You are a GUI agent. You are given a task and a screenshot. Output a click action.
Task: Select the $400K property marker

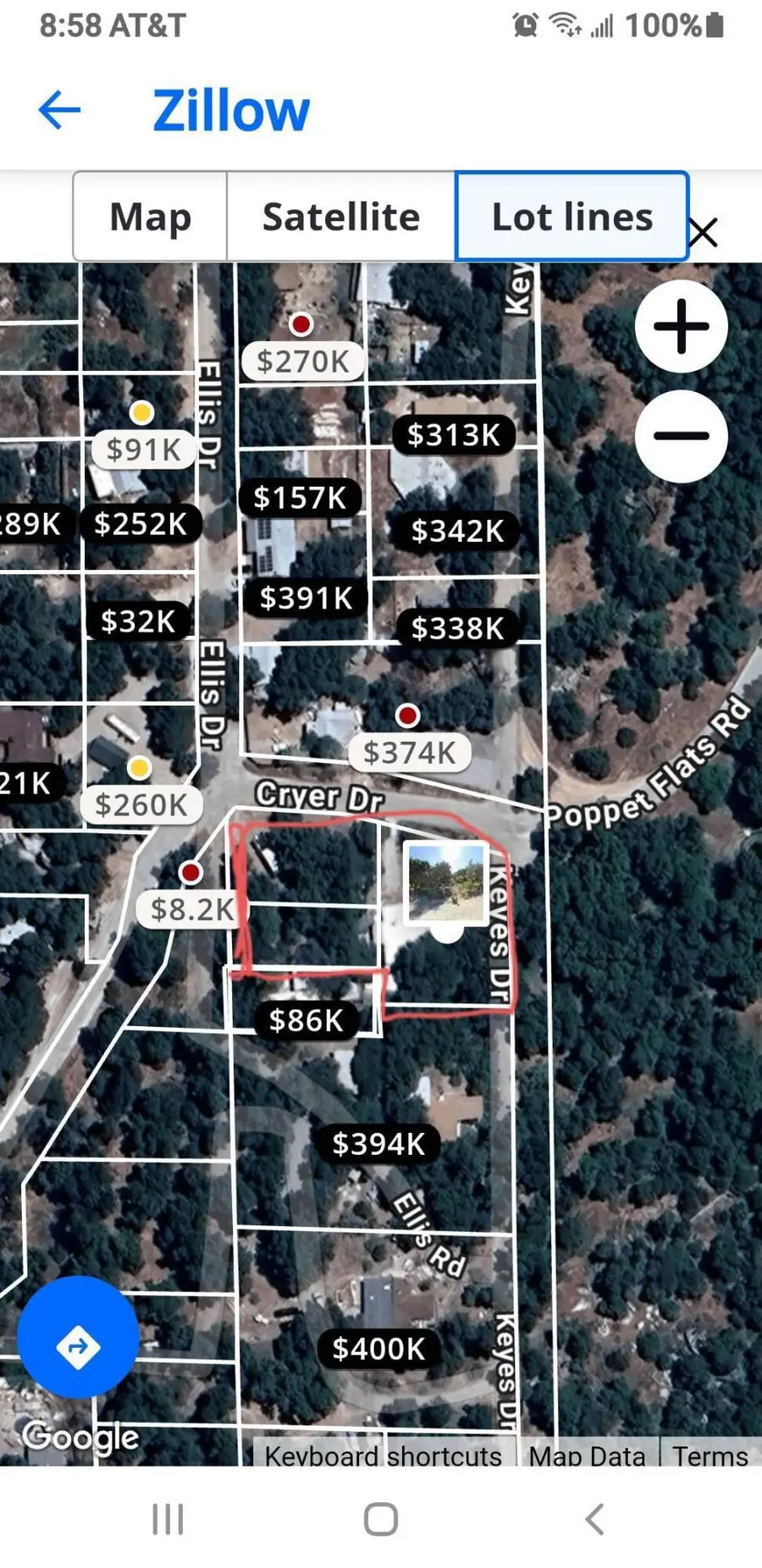(378, 1348)
